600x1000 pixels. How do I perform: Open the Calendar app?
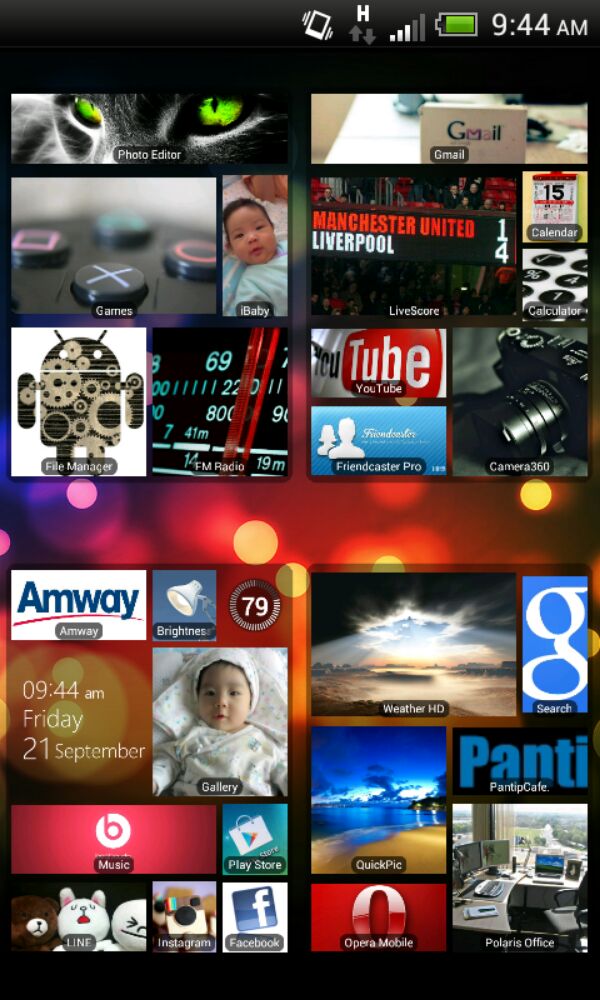click(554, 205)
